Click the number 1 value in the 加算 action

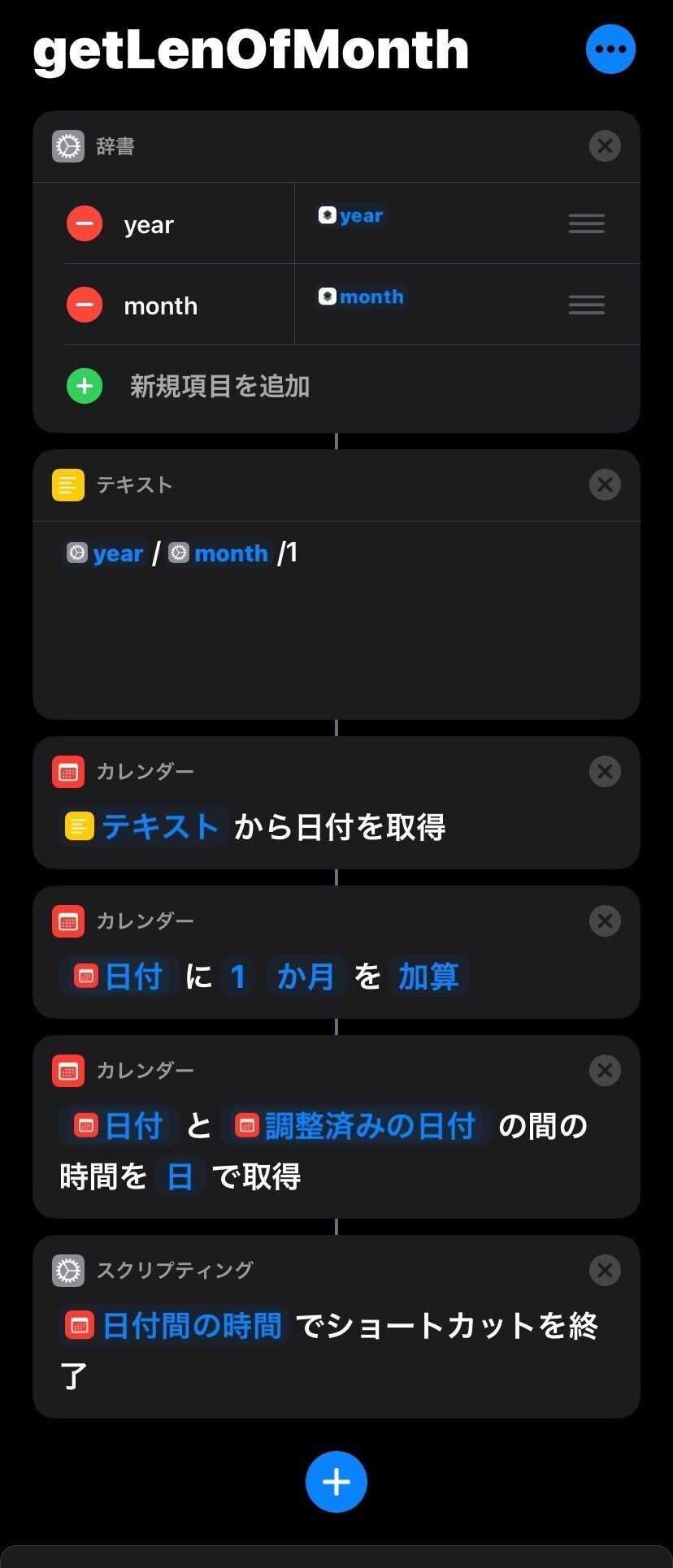238,976
